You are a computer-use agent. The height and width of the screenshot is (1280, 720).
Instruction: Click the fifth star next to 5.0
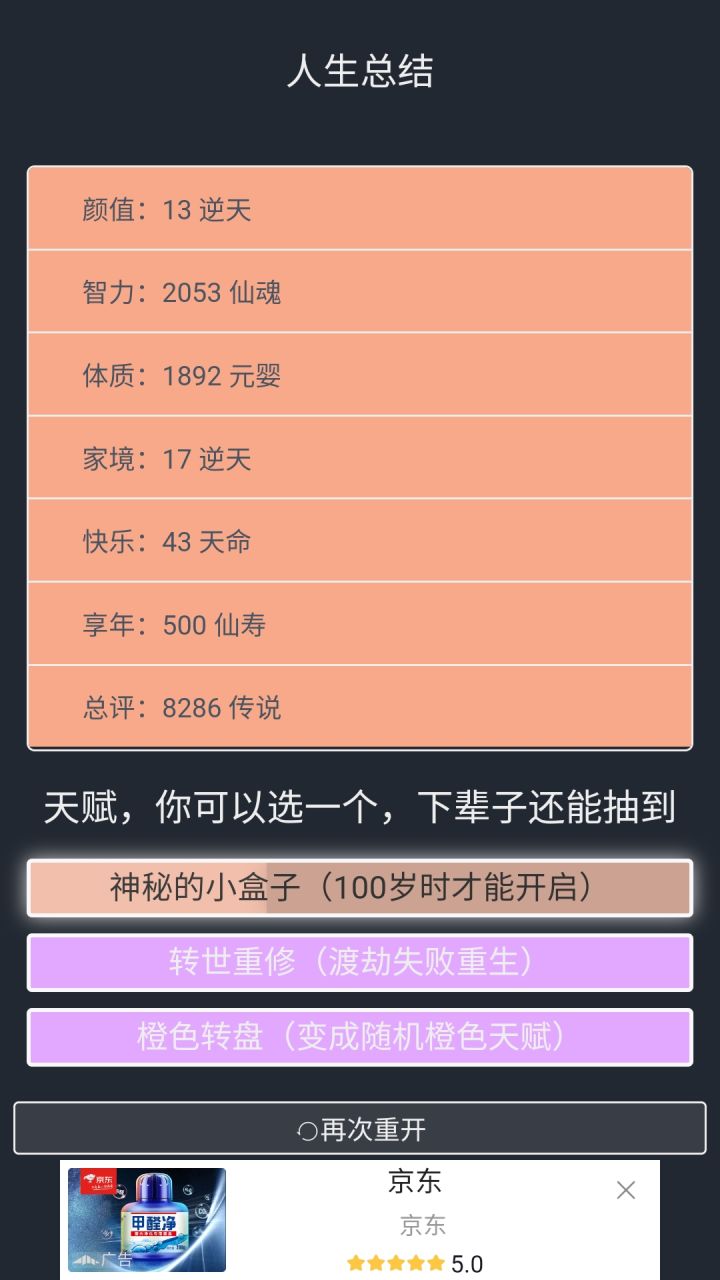437,1263
